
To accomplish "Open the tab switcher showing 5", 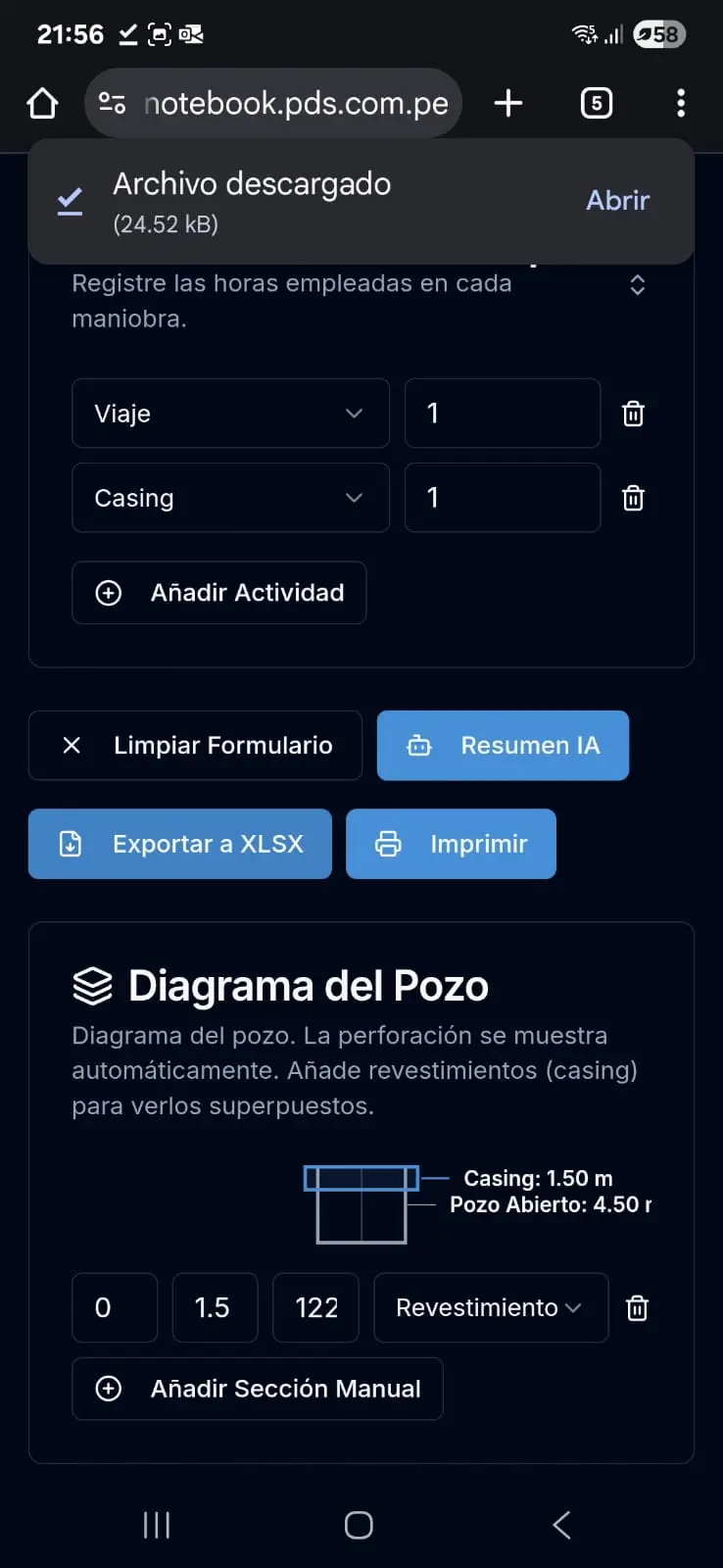I will click(x=597, y=103).
